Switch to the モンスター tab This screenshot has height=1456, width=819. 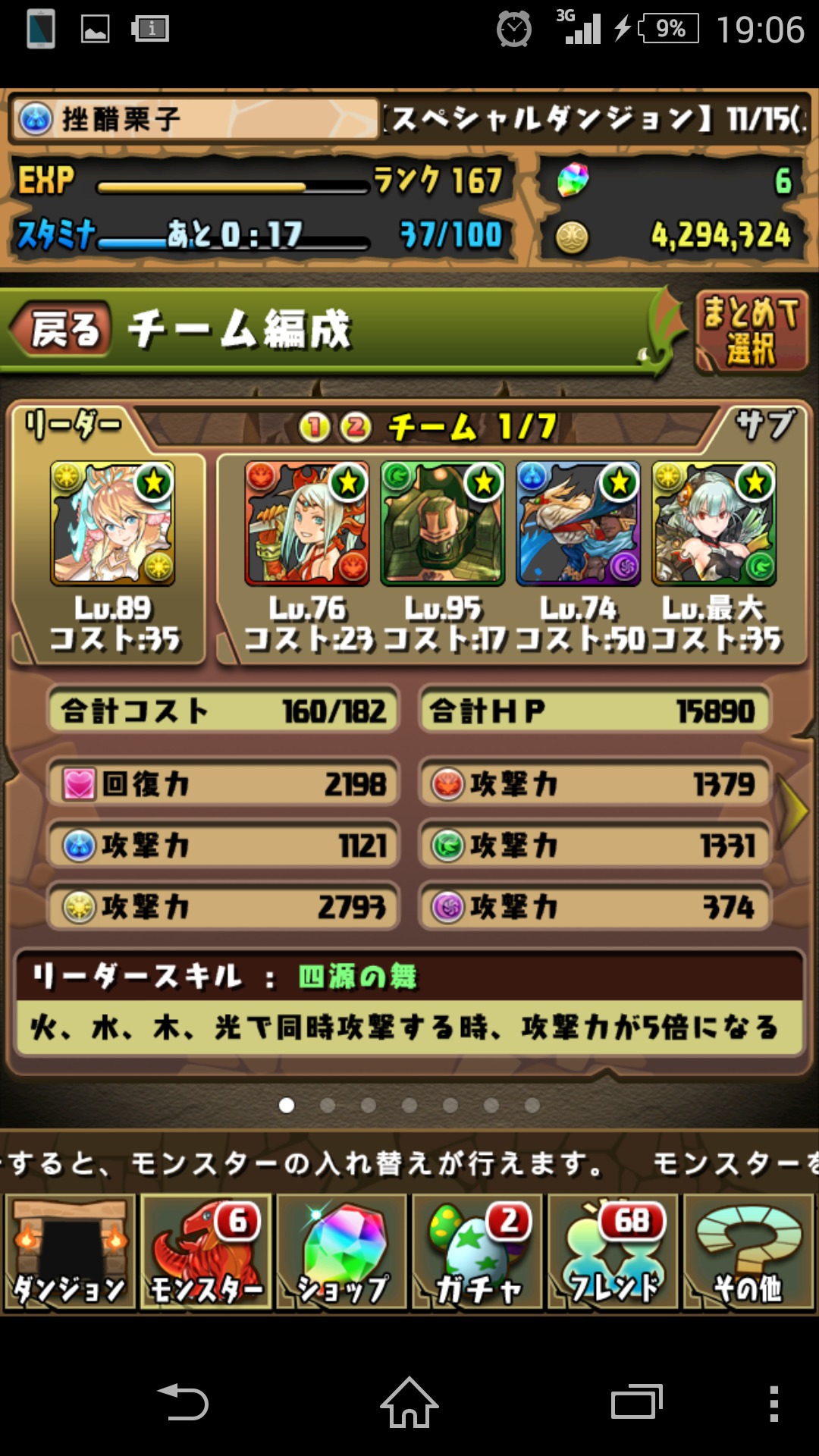click(206, 1252)
